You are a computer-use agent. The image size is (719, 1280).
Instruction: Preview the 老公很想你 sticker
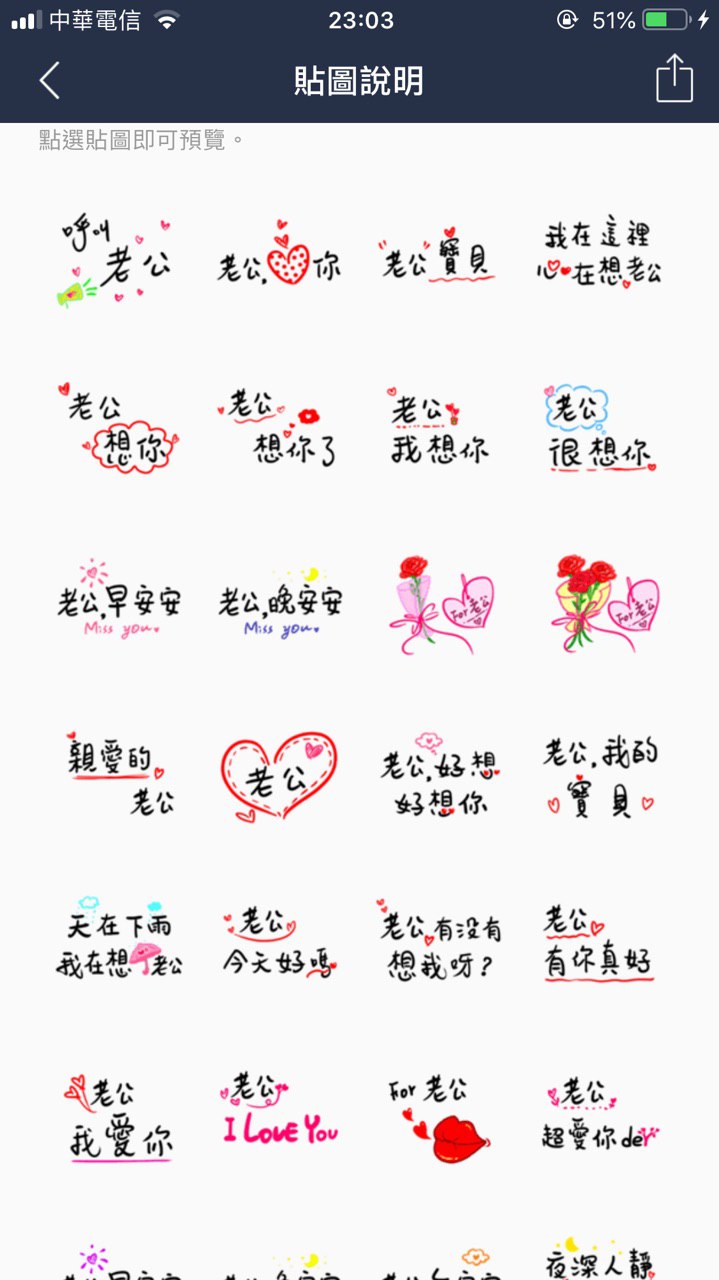click(599, 430)
